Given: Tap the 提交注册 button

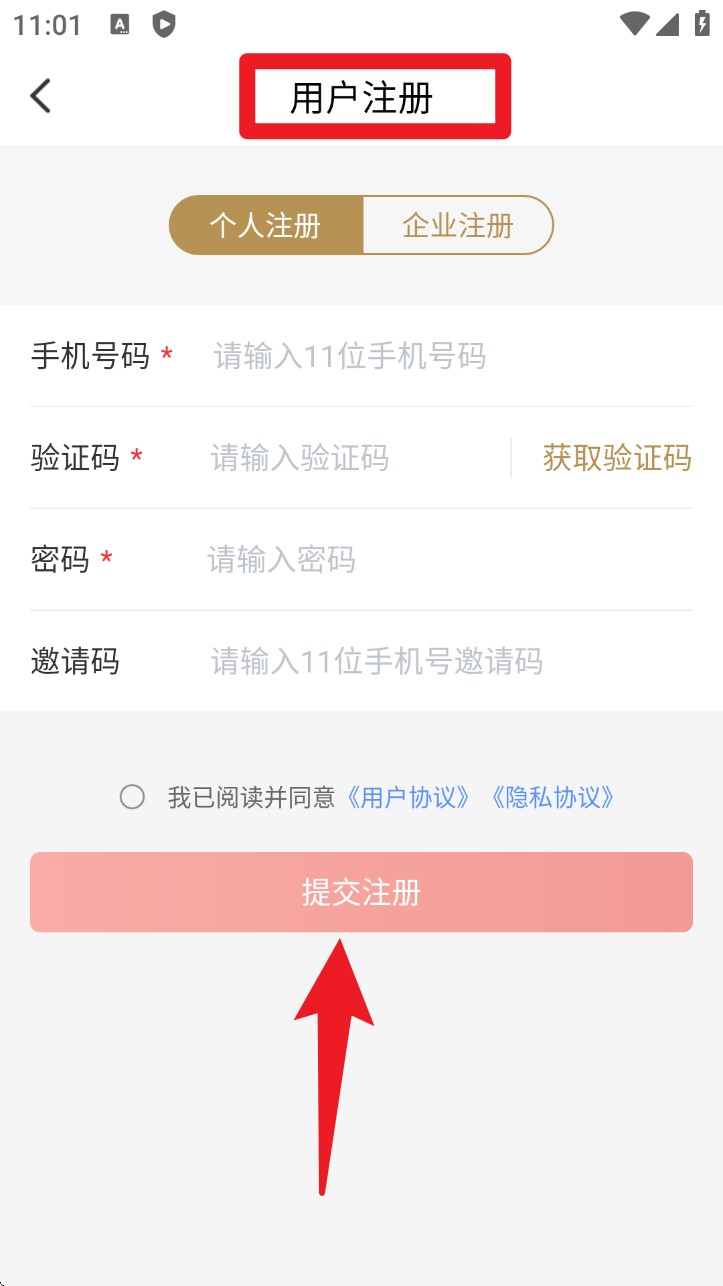Looking at the screenshot, I should [361, 892].
